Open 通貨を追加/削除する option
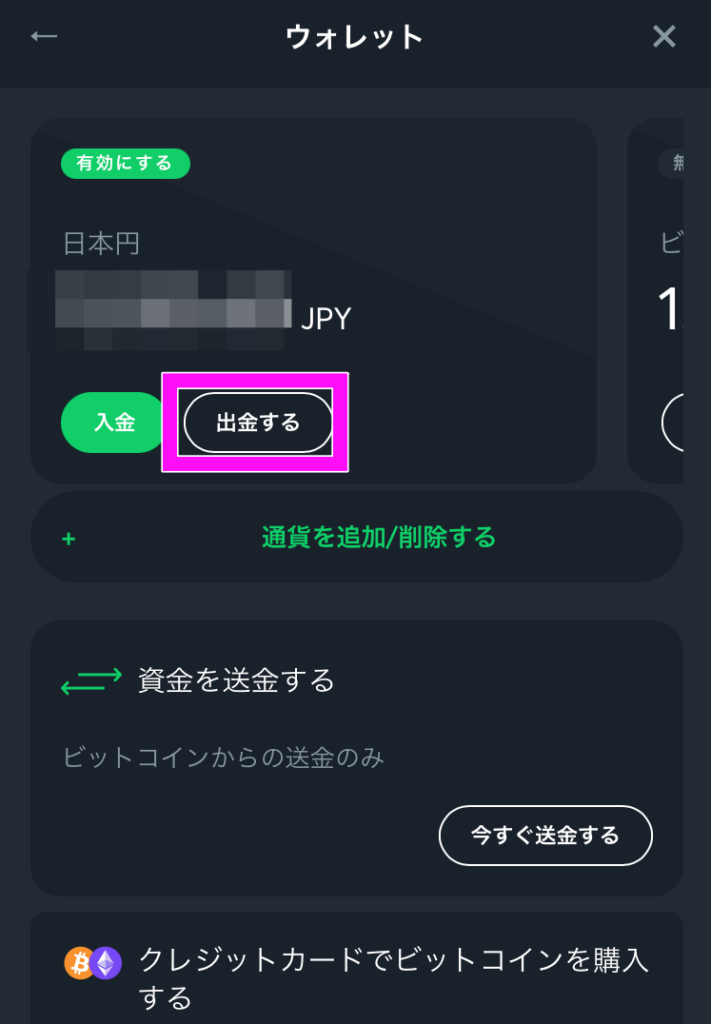 click(x=357, y=537)
